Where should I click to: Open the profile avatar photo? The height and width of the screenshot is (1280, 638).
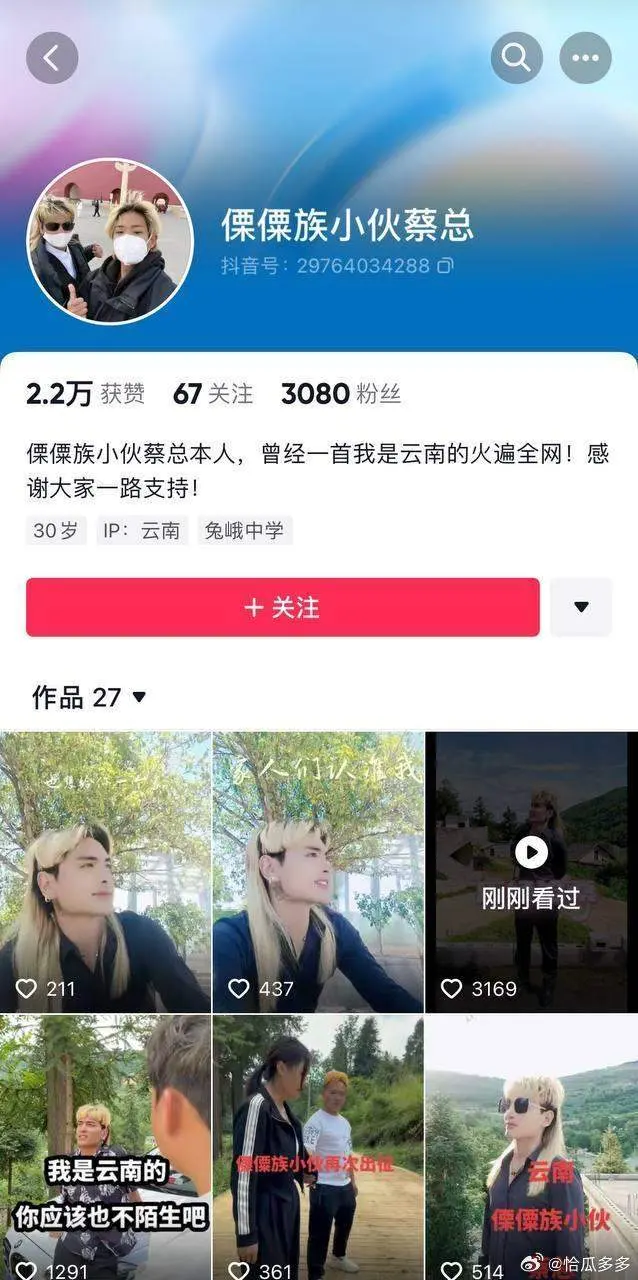[x=110, y=241]
